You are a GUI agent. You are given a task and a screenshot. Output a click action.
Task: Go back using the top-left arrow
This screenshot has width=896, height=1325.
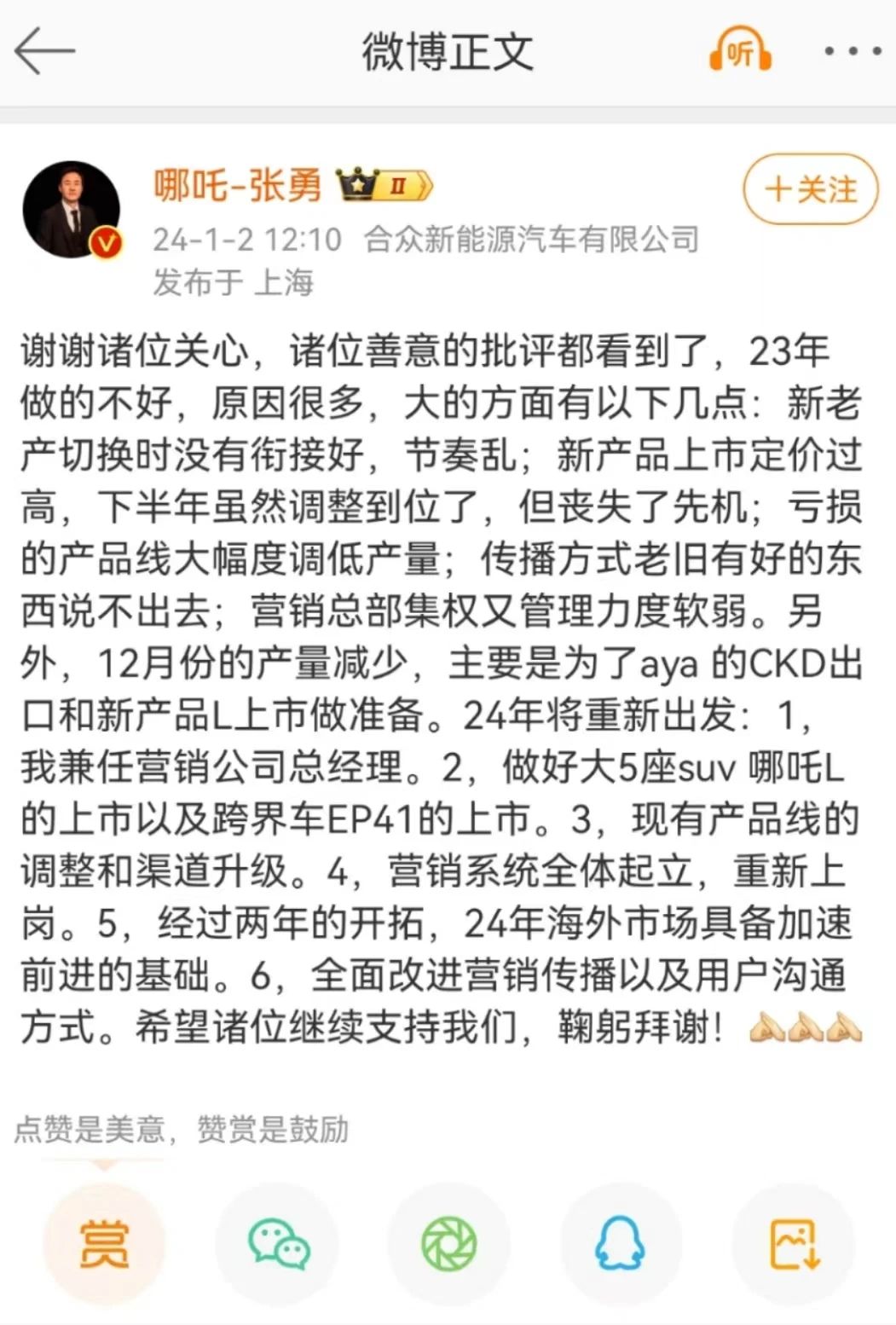coord(44,51)
